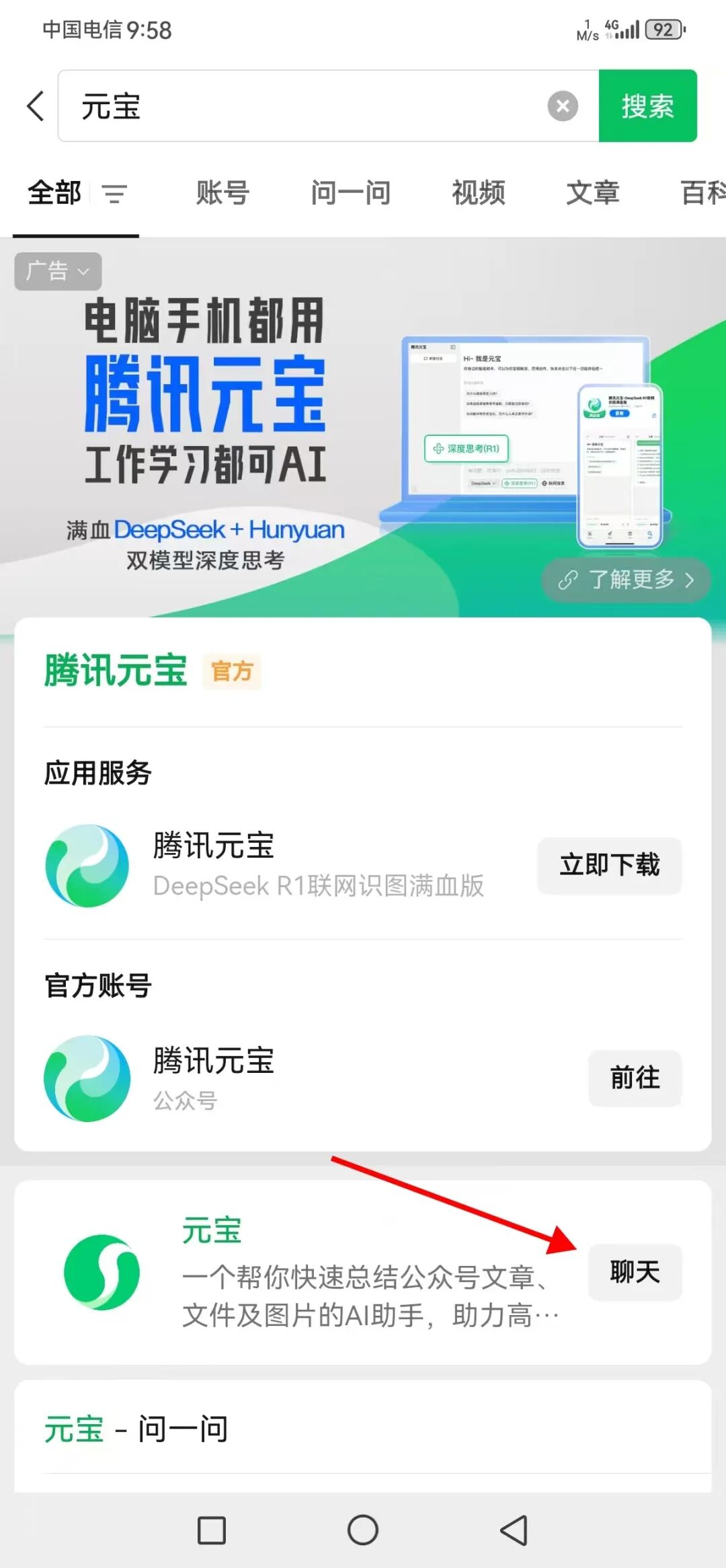The width and height of the screenshot is (726, 1568).
Task: Switch to the 视频 tab
Action: click(x=478, y=194)
